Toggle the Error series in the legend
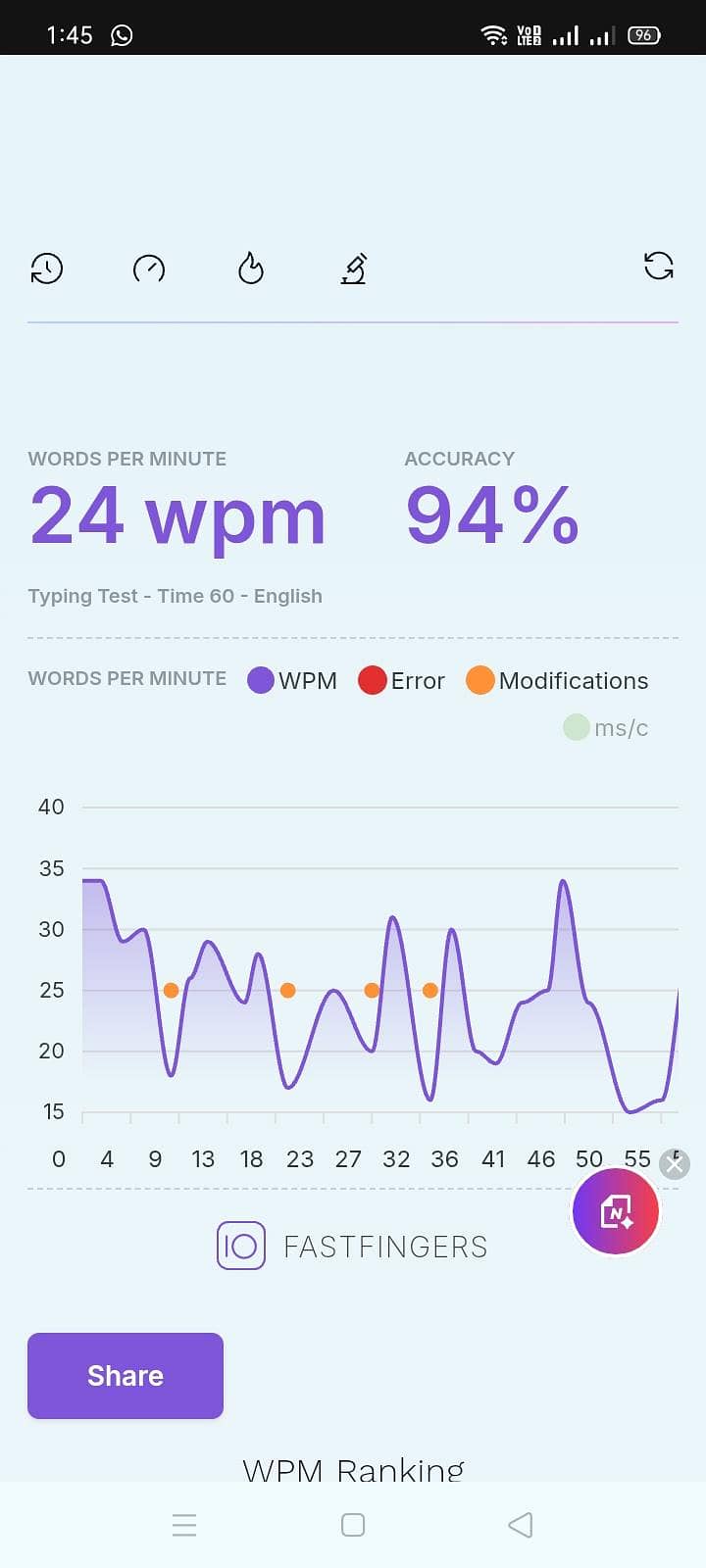The height and width of the screenshot is (1568, 706). pos(401,680)
